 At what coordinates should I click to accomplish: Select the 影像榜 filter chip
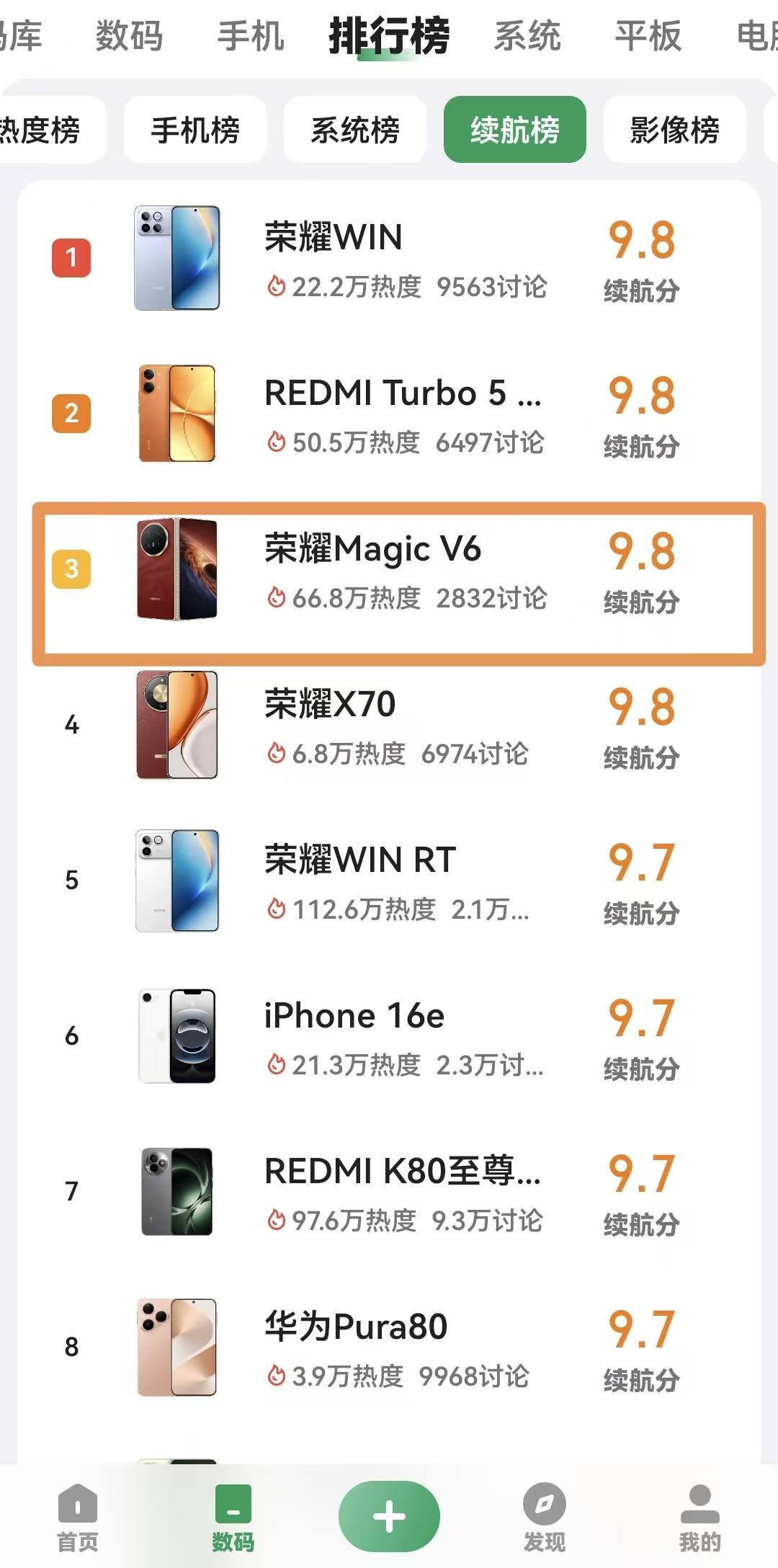tap(673, 131)
